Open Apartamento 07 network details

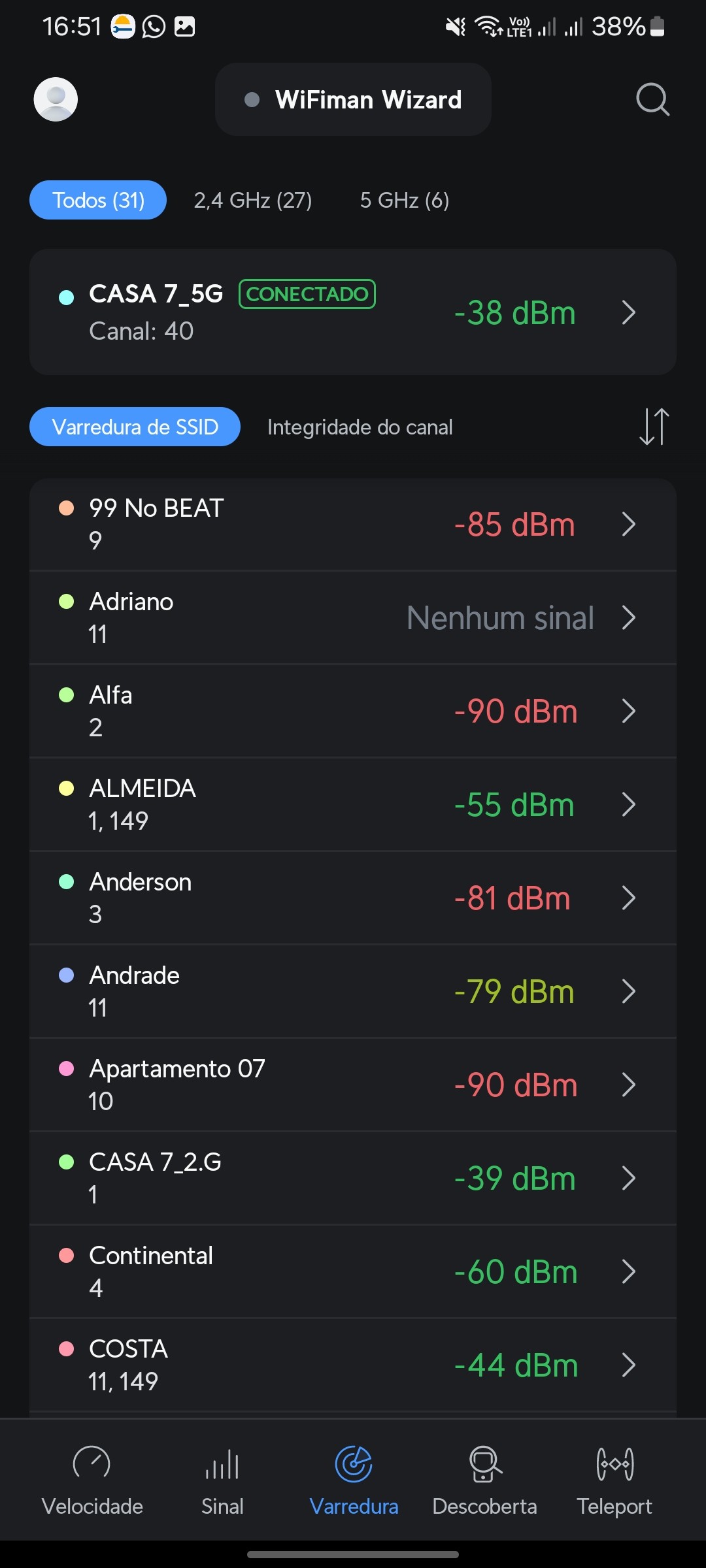(353, 1085)
